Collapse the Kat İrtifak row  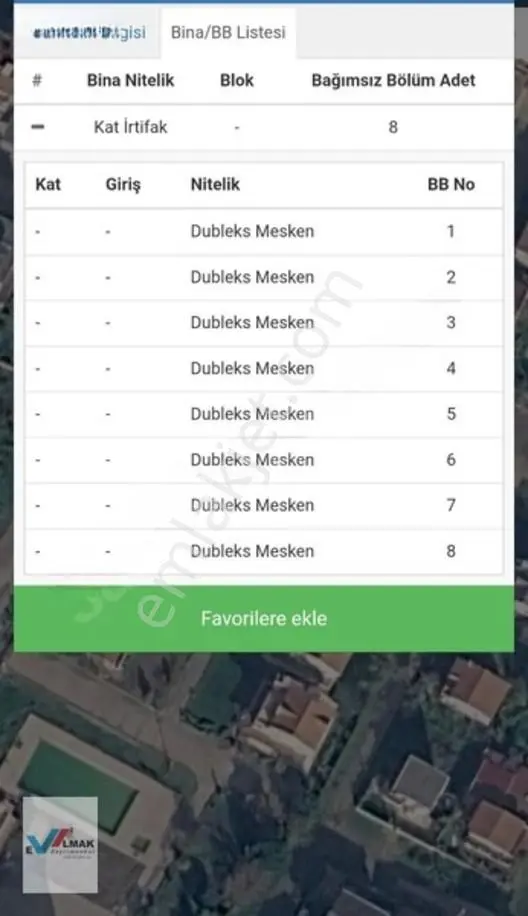38,127
